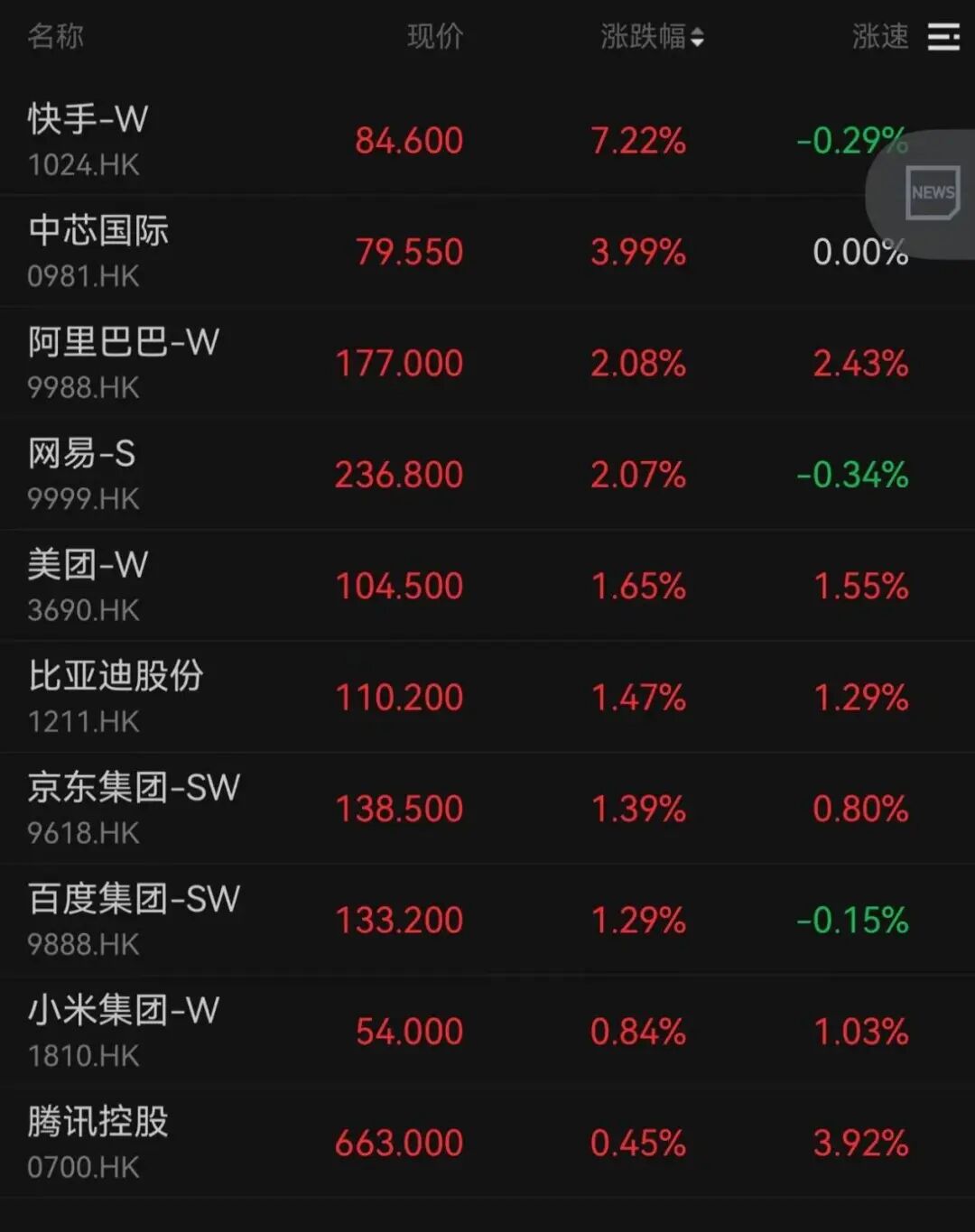
Task: Open 中芯国际 stock details
Action: click(x=97, y=251)
